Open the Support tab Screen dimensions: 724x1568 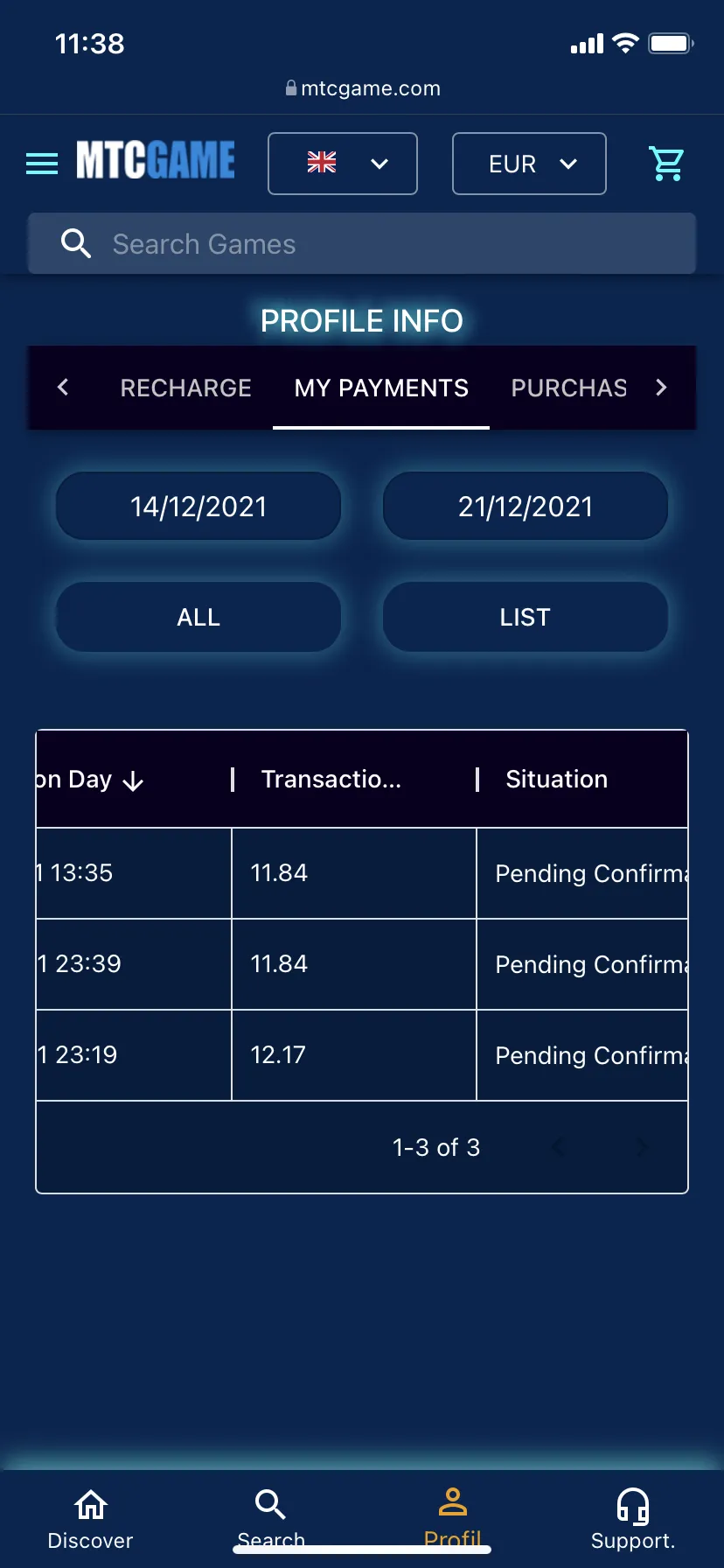pyautogui.click(x=633, y=1519)
